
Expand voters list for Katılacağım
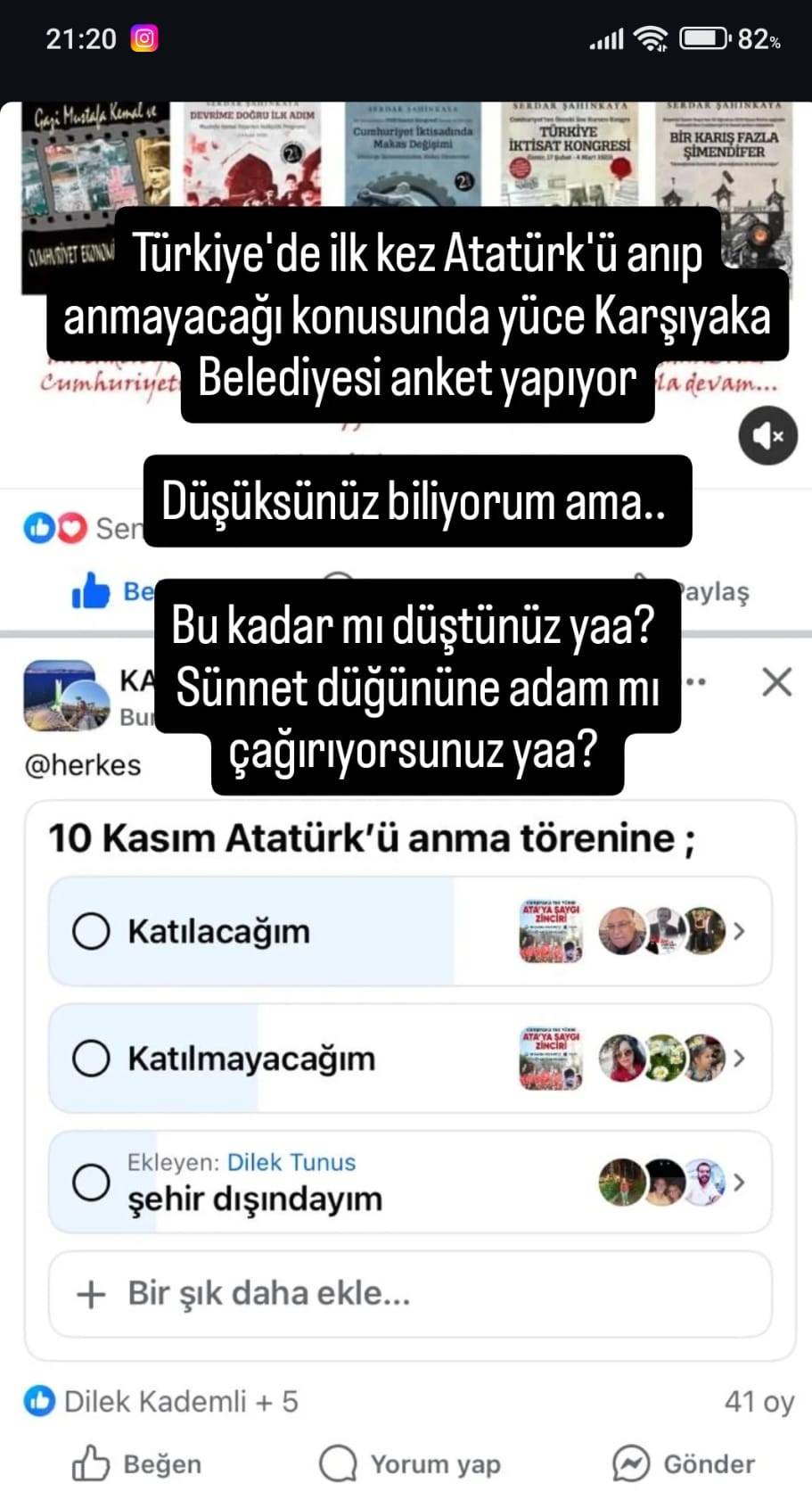click(x=740, y=931)
